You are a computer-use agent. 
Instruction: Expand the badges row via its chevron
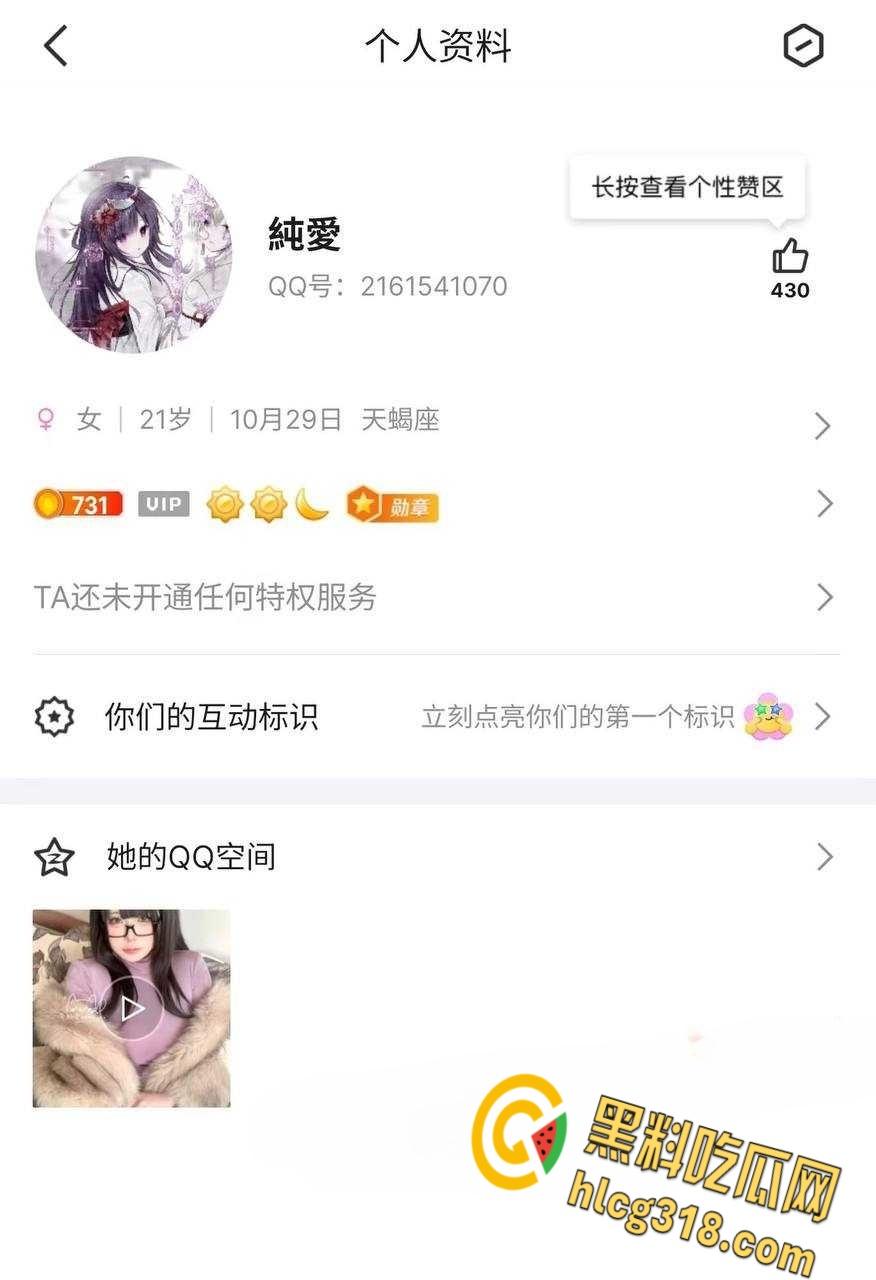point(822,504)
